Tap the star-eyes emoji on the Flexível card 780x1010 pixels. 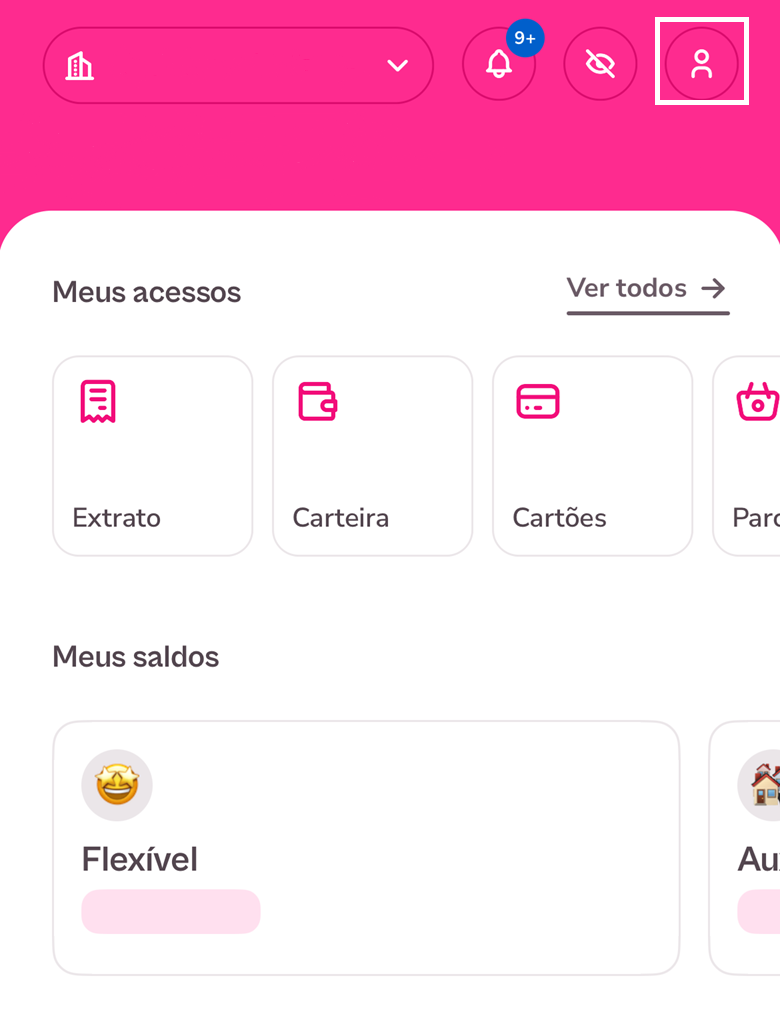117,785
